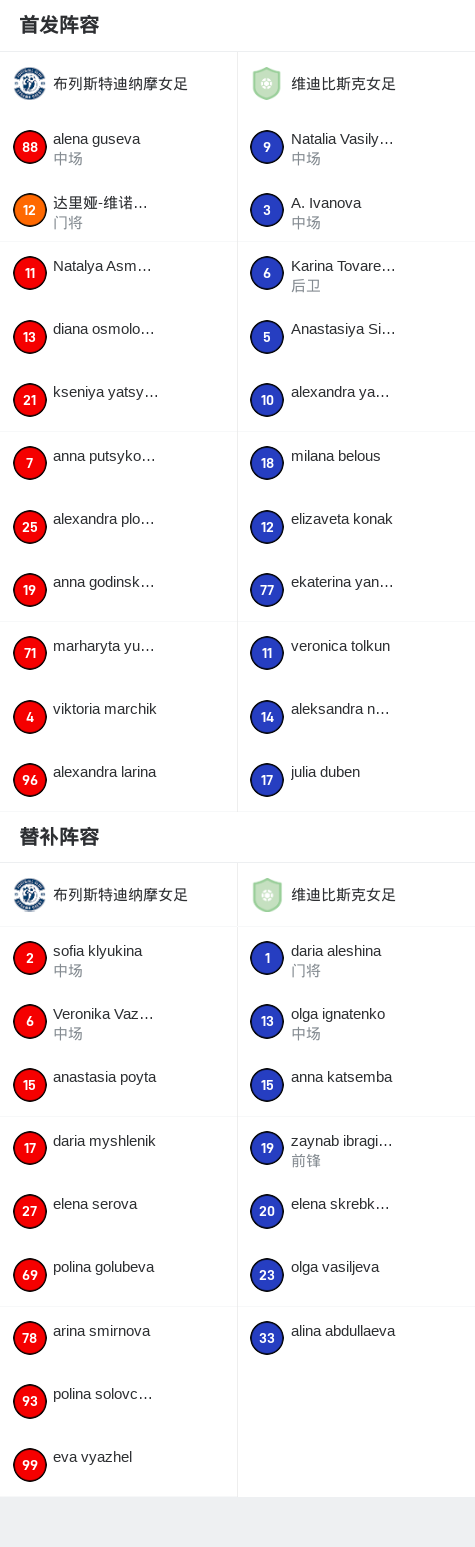Tap olga ignatenko in the substitutes

pos(356,1022)
